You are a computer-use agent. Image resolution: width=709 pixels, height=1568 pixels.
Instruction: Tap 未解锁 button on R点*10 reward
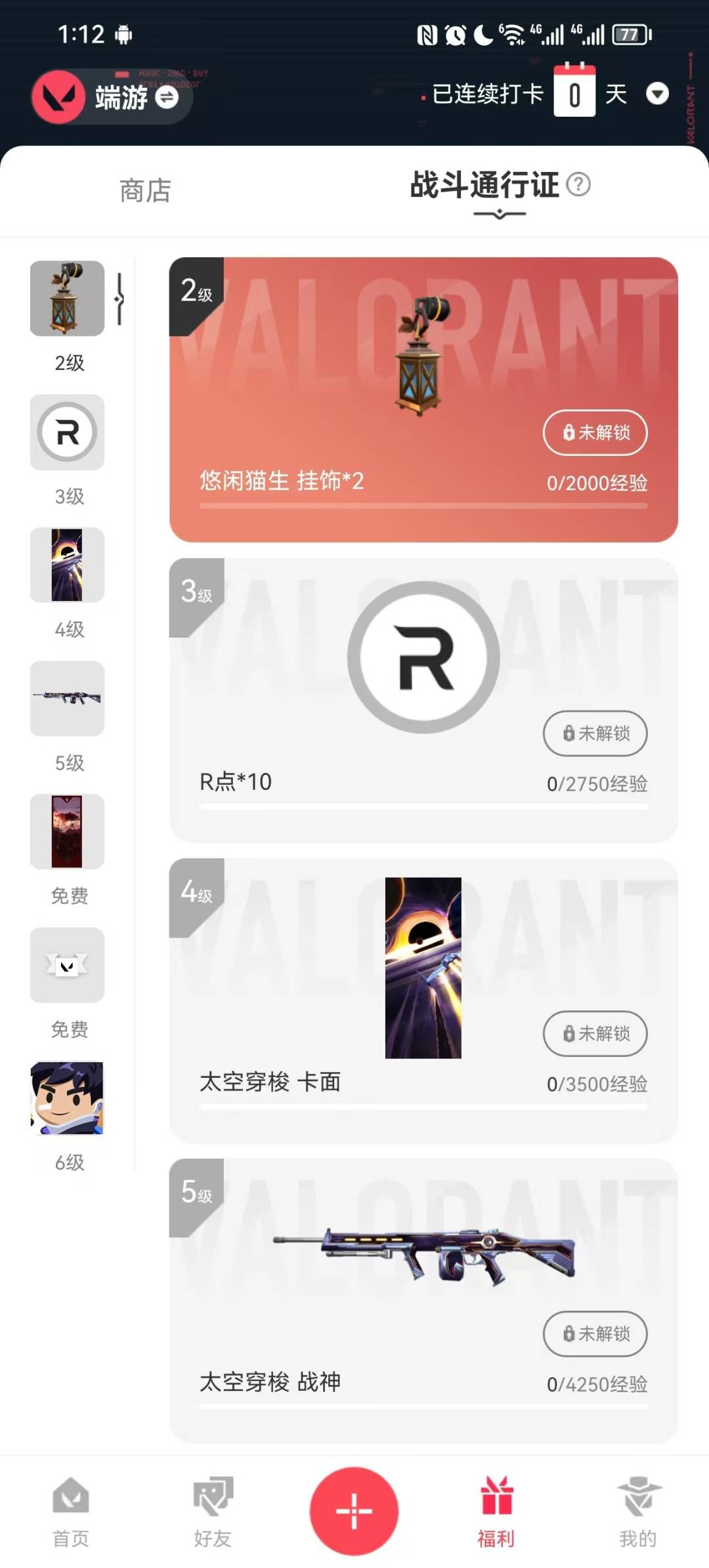click(x=595, y=733)
